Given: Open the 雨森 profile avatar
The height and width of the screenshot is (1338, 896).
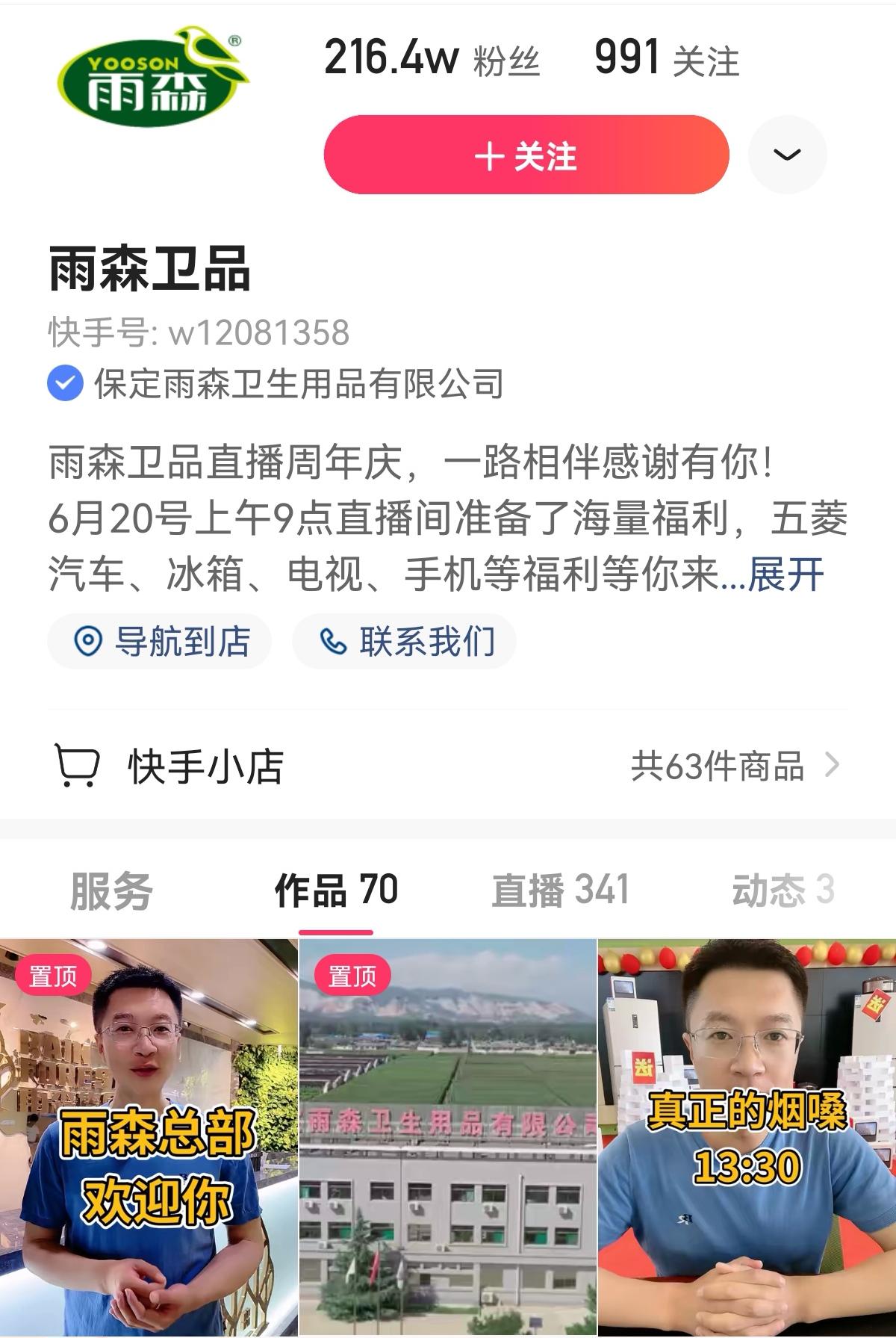Looking at the screenshot, I should coord(152,77).
